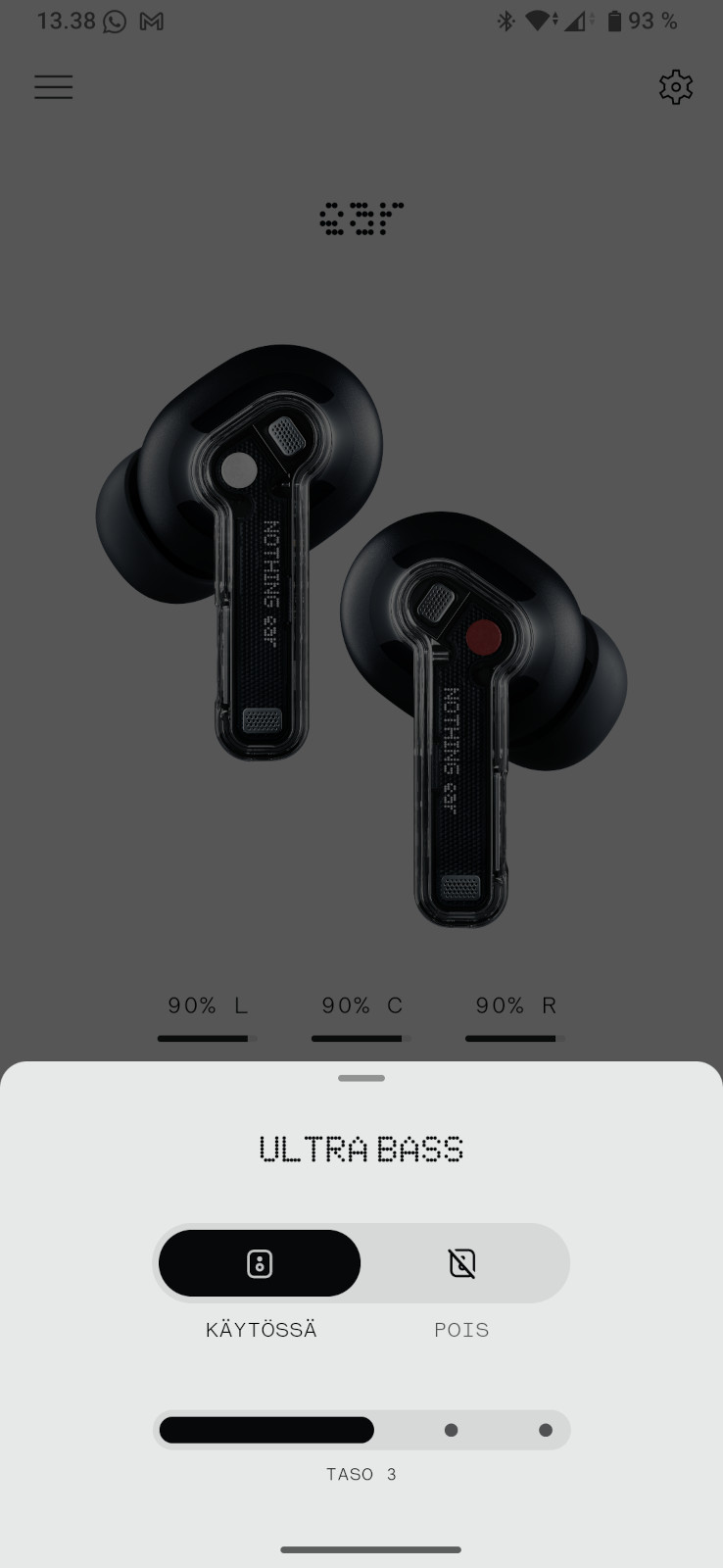The image size is (723, 1568).
Task: Set bass level to the fourth dot
Action: tap(451, 1430)
